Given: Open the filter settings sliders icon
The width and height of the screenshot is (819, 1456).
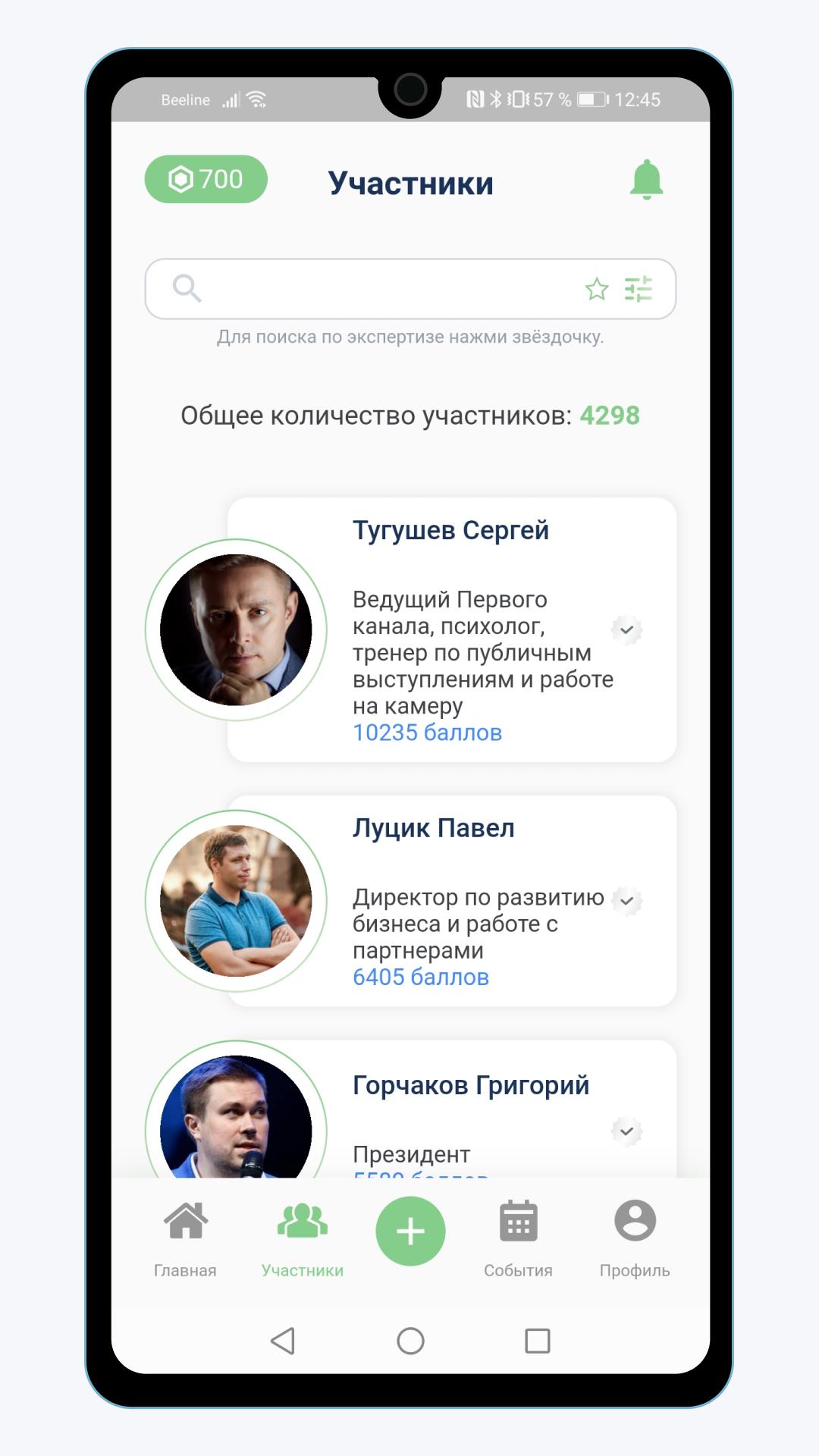Looking at the screenshot, I should pos(639,289).
